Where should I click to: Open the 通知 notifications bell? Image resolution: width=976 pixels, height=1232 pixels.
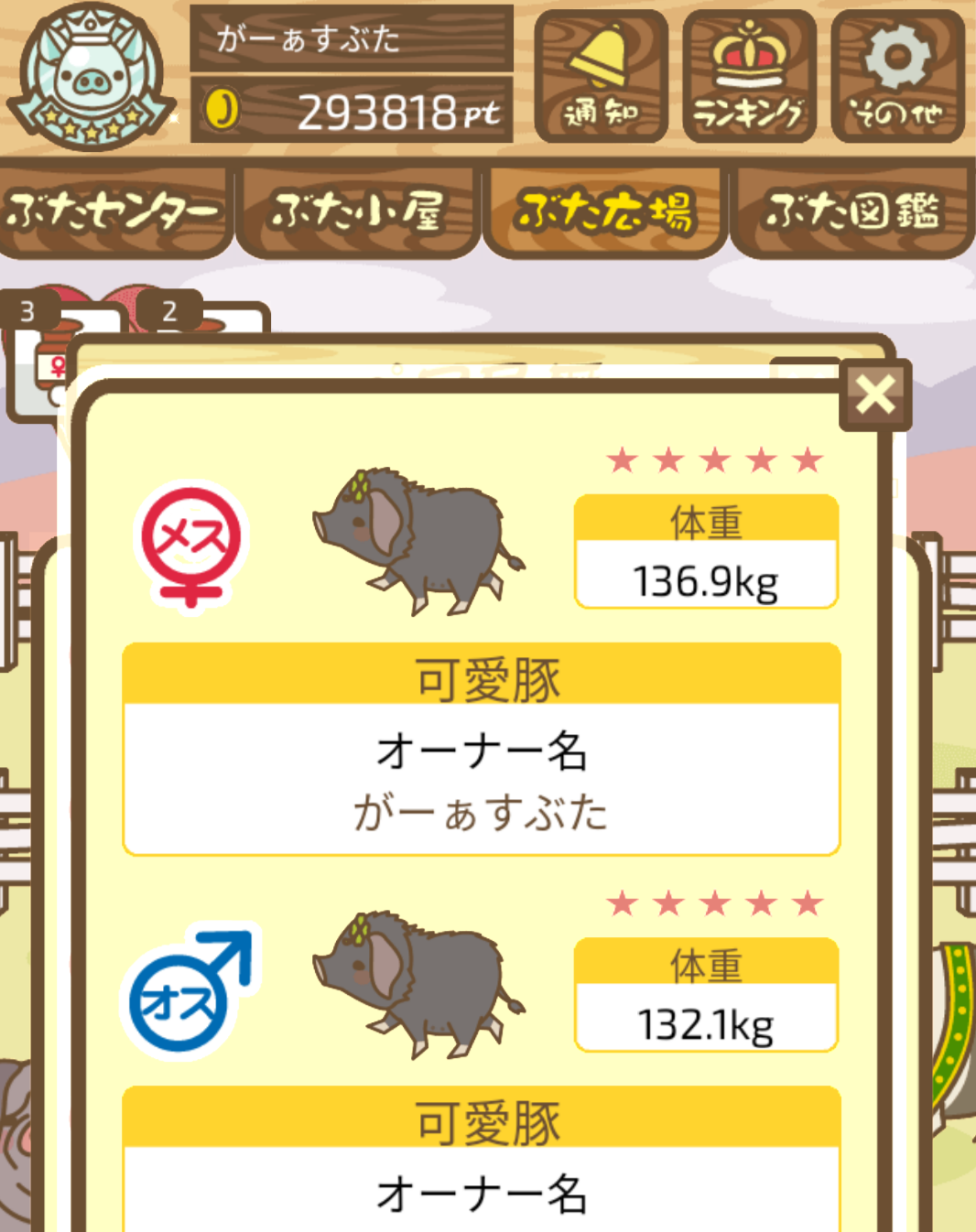pos(601,77)
